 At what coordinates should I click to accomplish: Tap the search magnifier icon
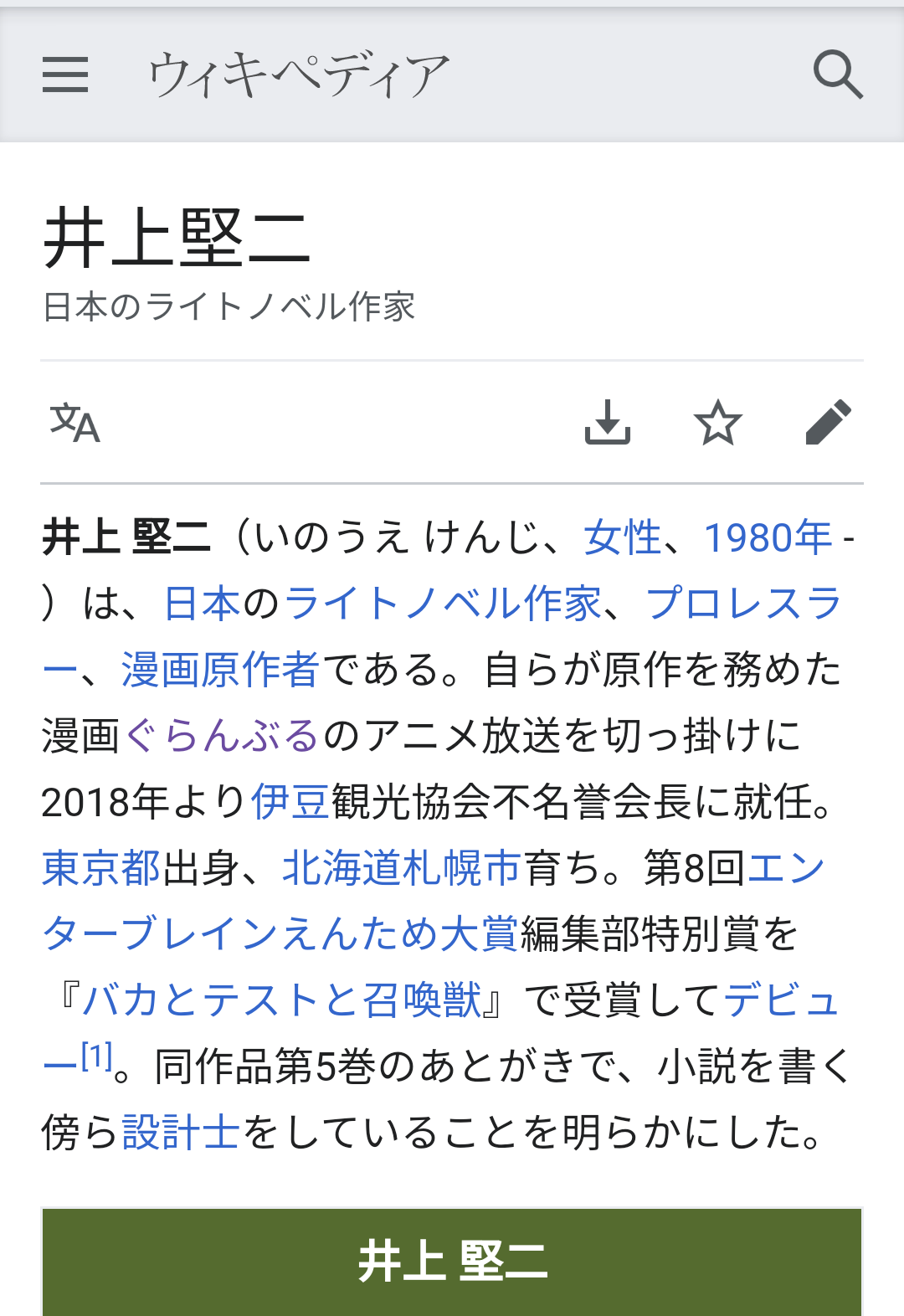[x=837, y=75]
